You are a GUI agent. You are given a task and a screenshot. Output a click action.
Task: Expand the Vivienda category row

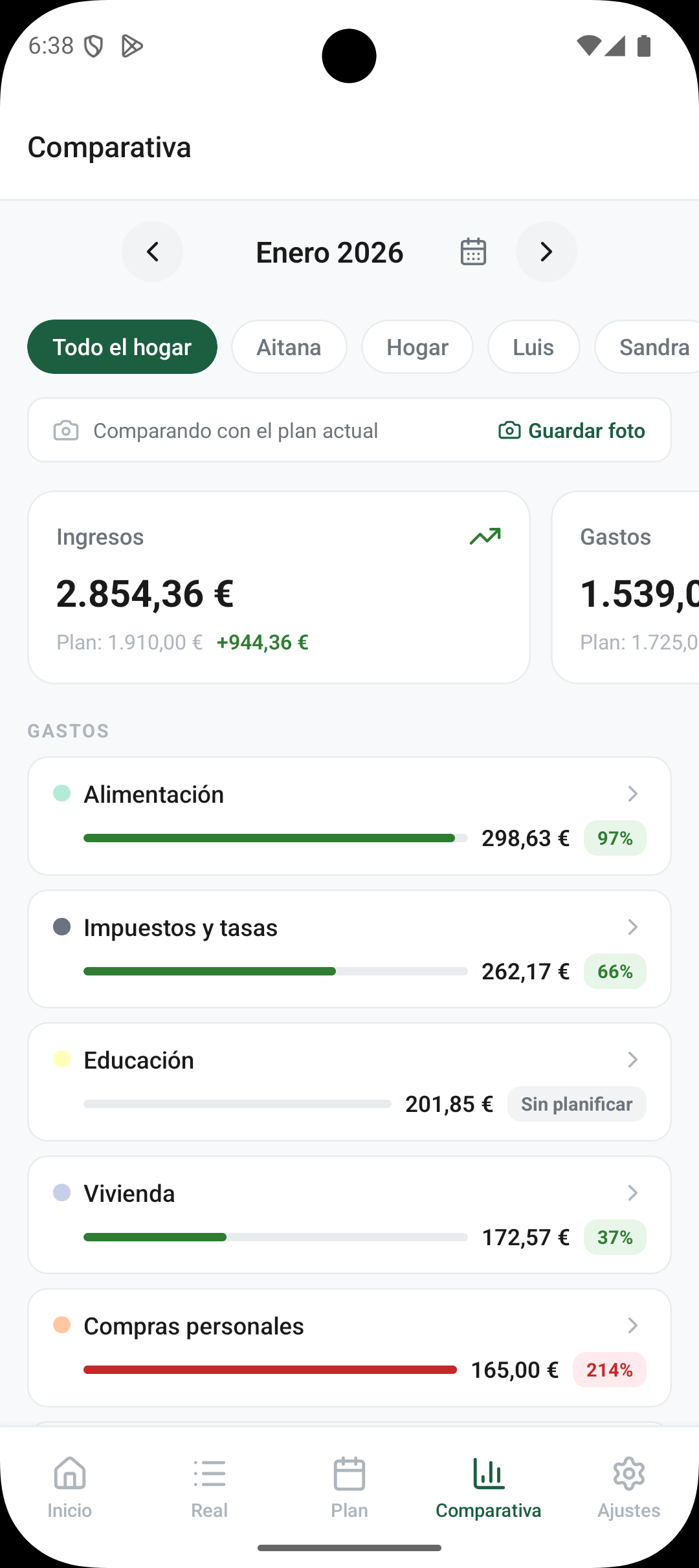point(632,1193)
